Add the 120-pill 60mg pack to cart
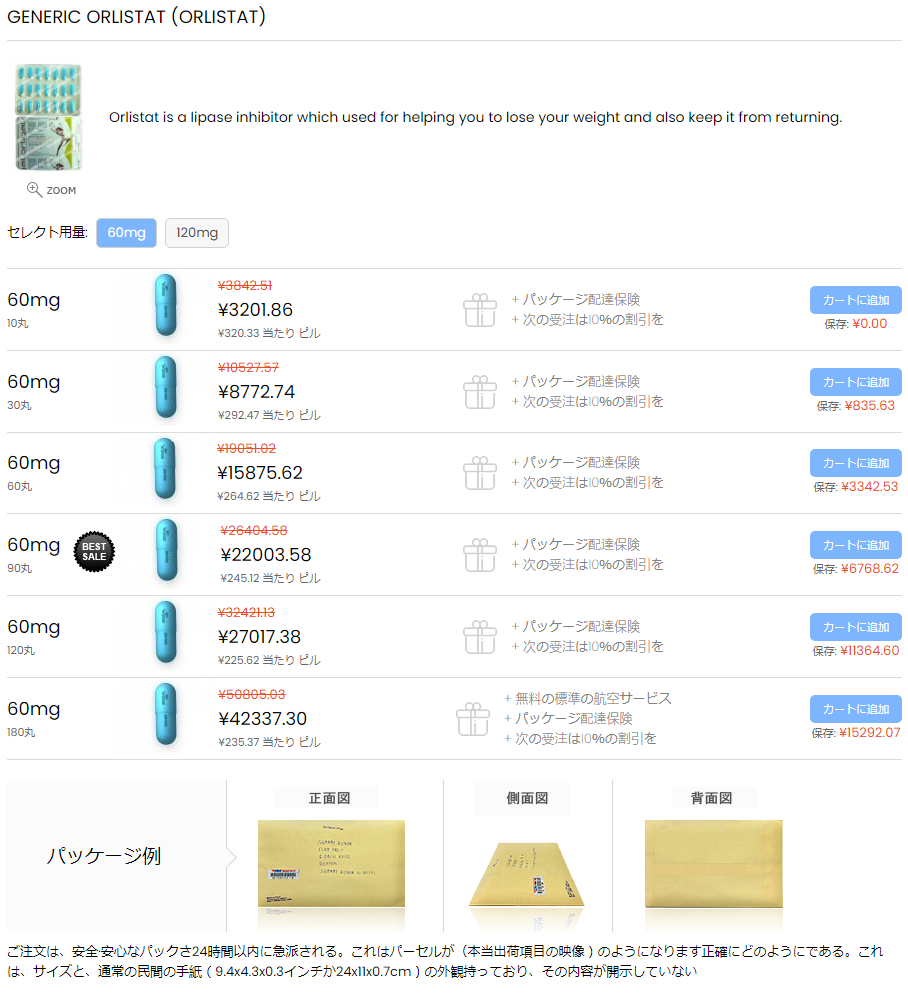908x994 pixels. coord(855,627)
